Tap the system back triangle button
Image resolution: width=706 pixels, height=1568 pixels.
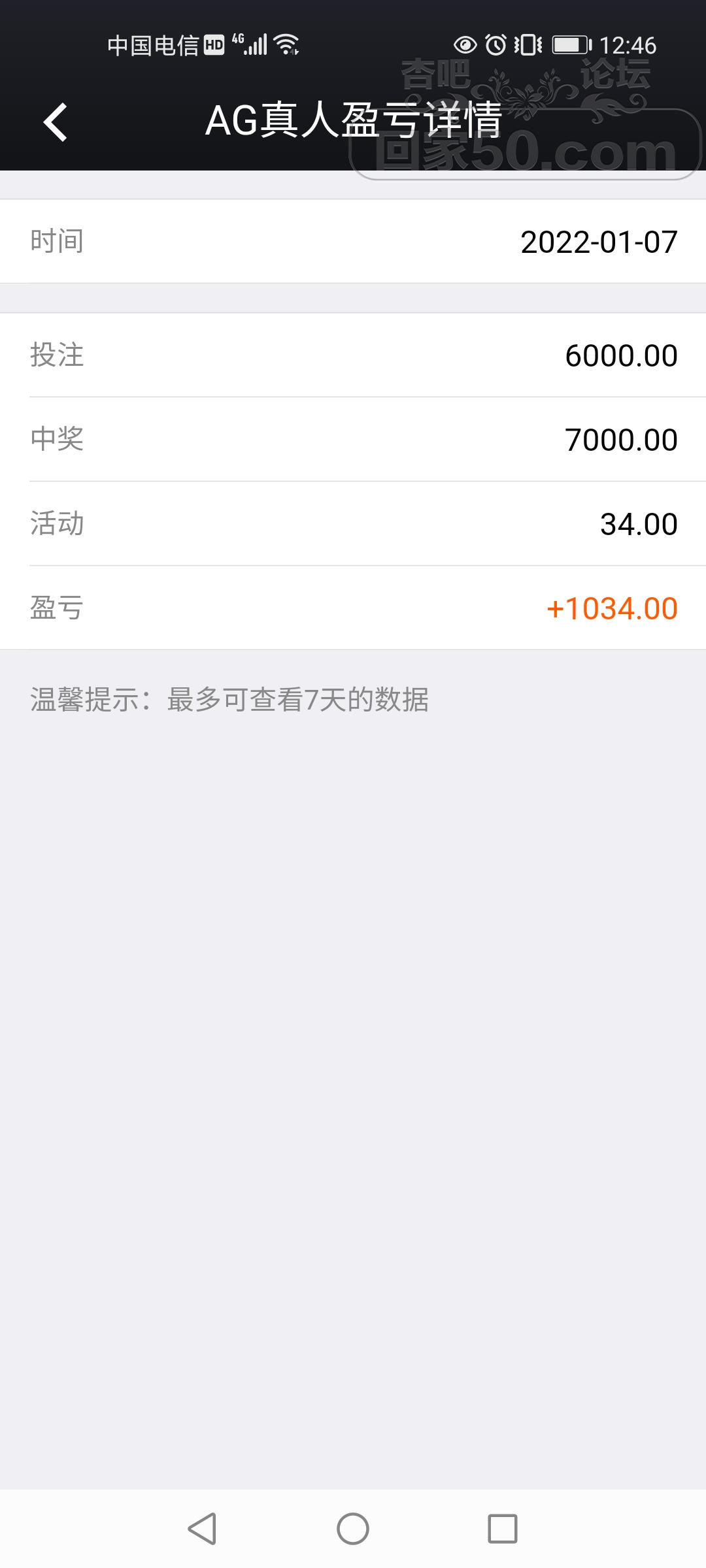(x=202, y=1529)
